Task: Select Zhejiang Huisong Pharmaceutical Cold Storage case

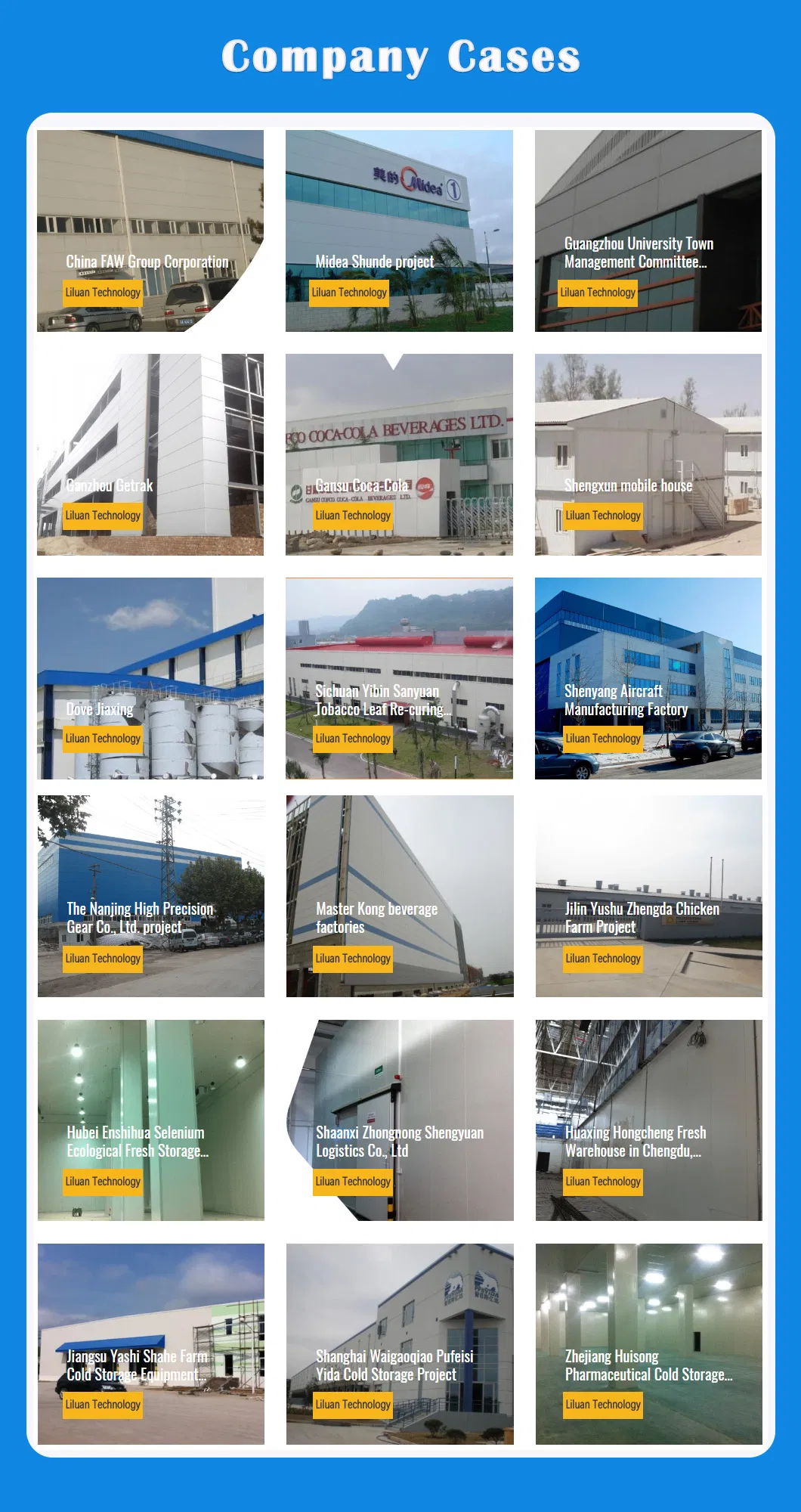Action: click(649, 1344)
